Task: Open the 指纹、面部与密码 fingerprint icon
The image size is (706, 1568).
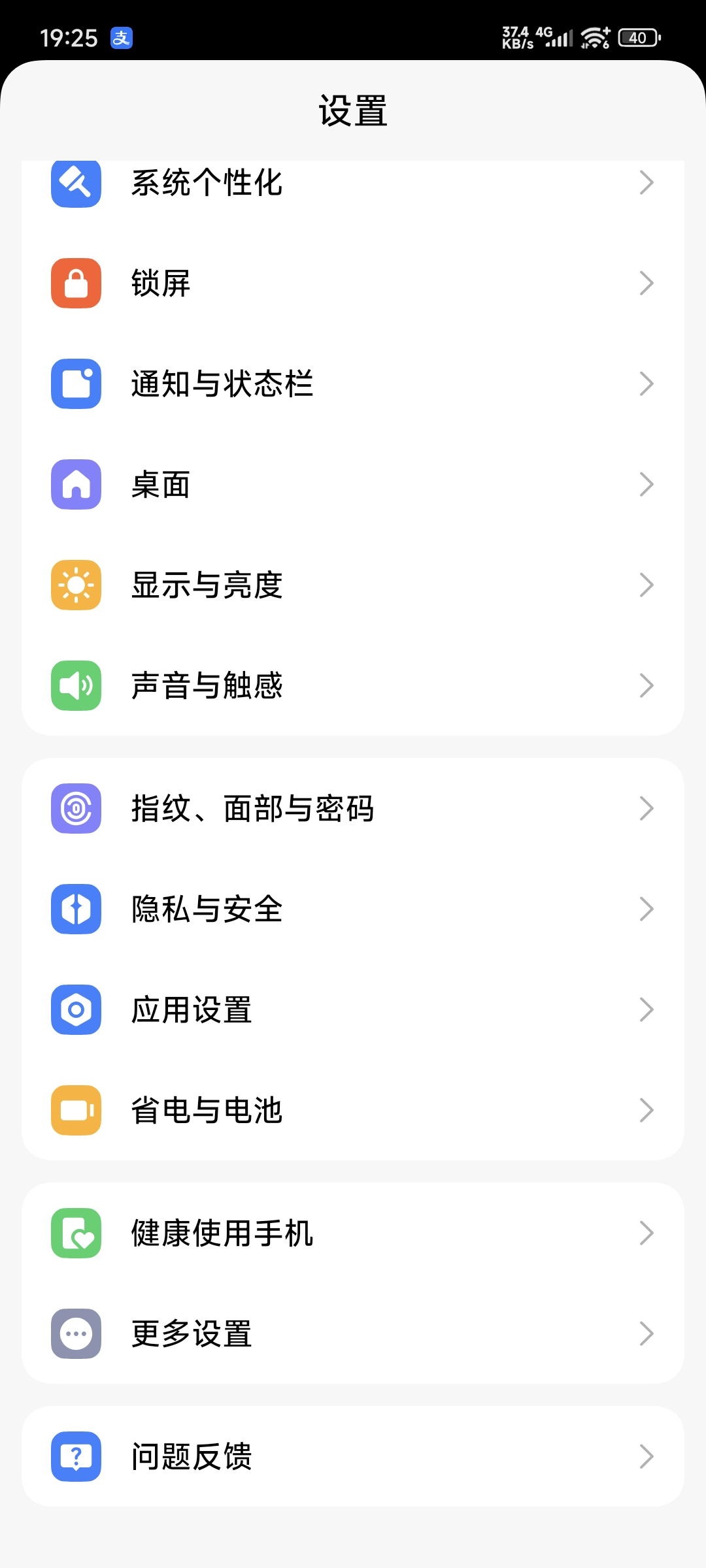Action: 76,808
